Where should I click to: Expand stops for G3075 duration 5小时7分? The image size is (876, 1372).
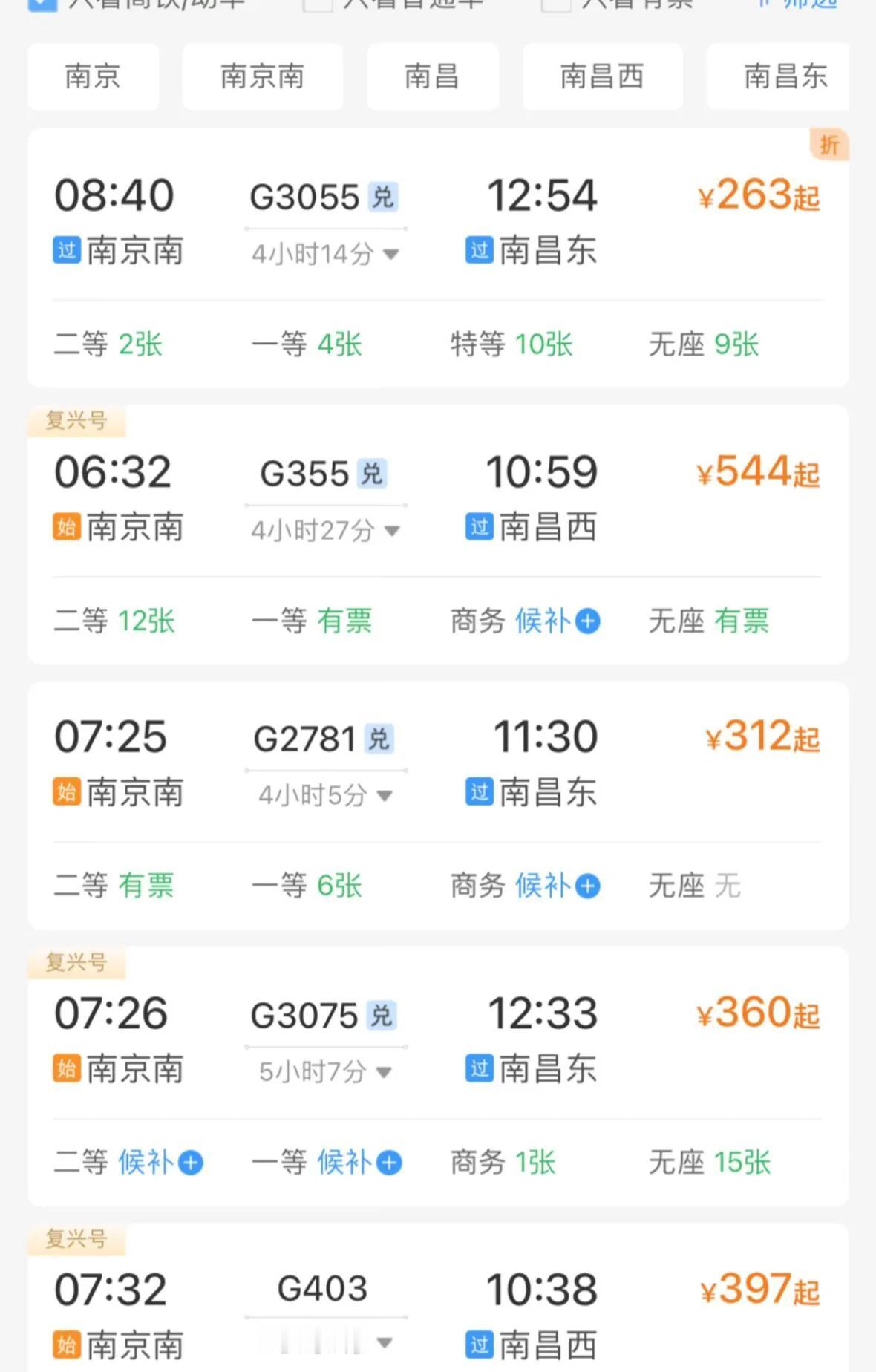tap(325, 1072)
